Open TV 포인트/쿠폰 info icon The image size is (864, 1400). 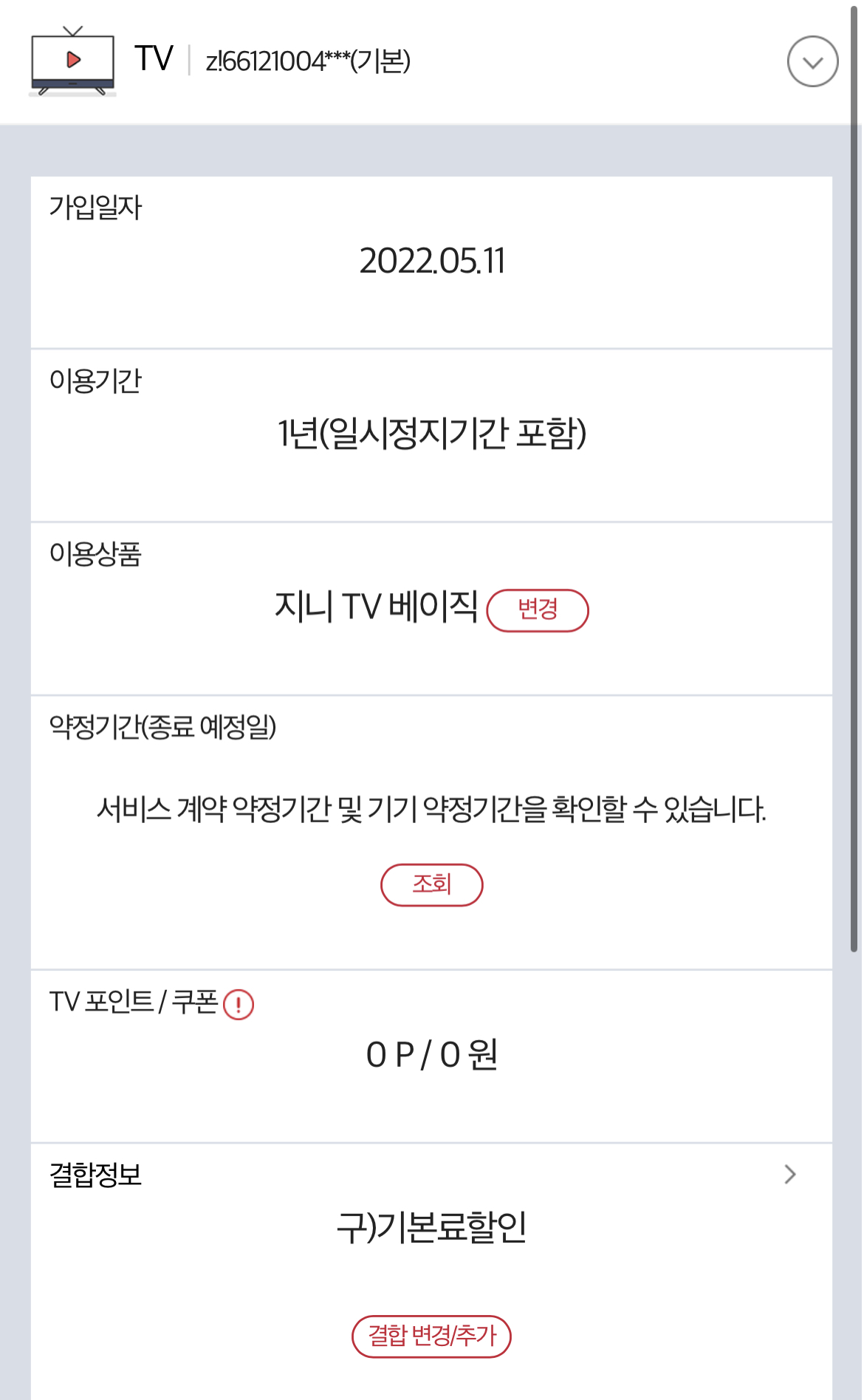click(239, 1005)
